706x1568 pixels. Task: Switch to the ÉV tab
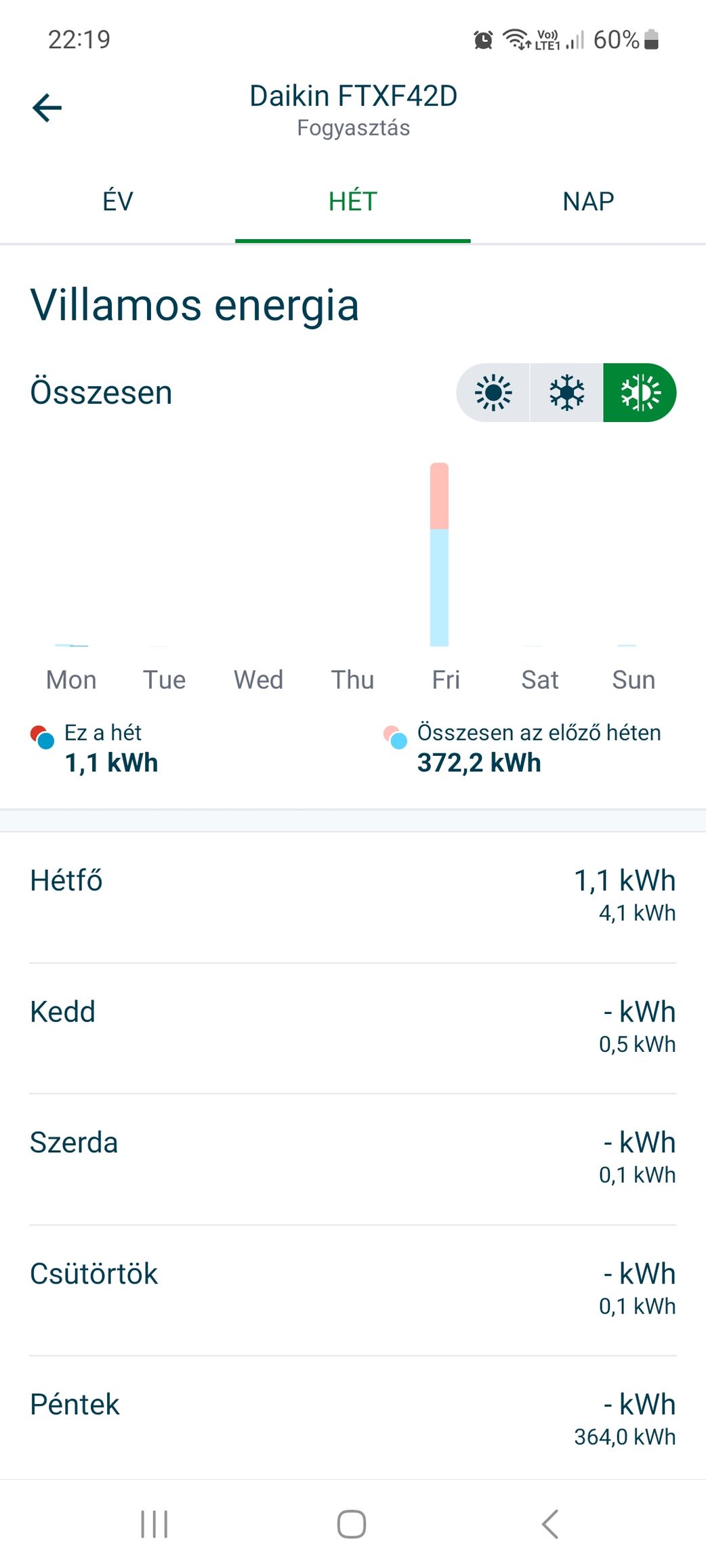(118, 201)
